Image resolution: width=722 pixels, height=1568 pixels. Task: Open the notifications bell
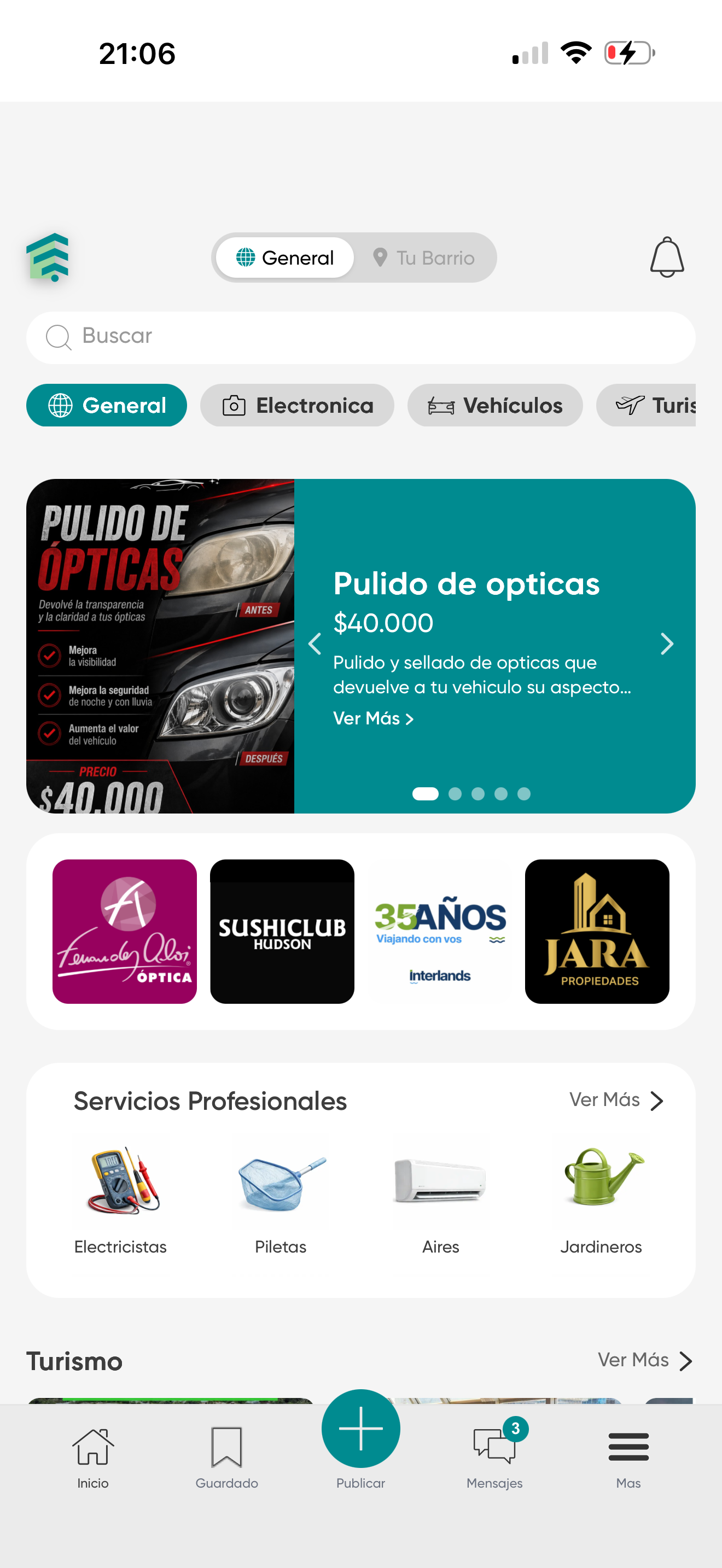click(x=667, y=257)
